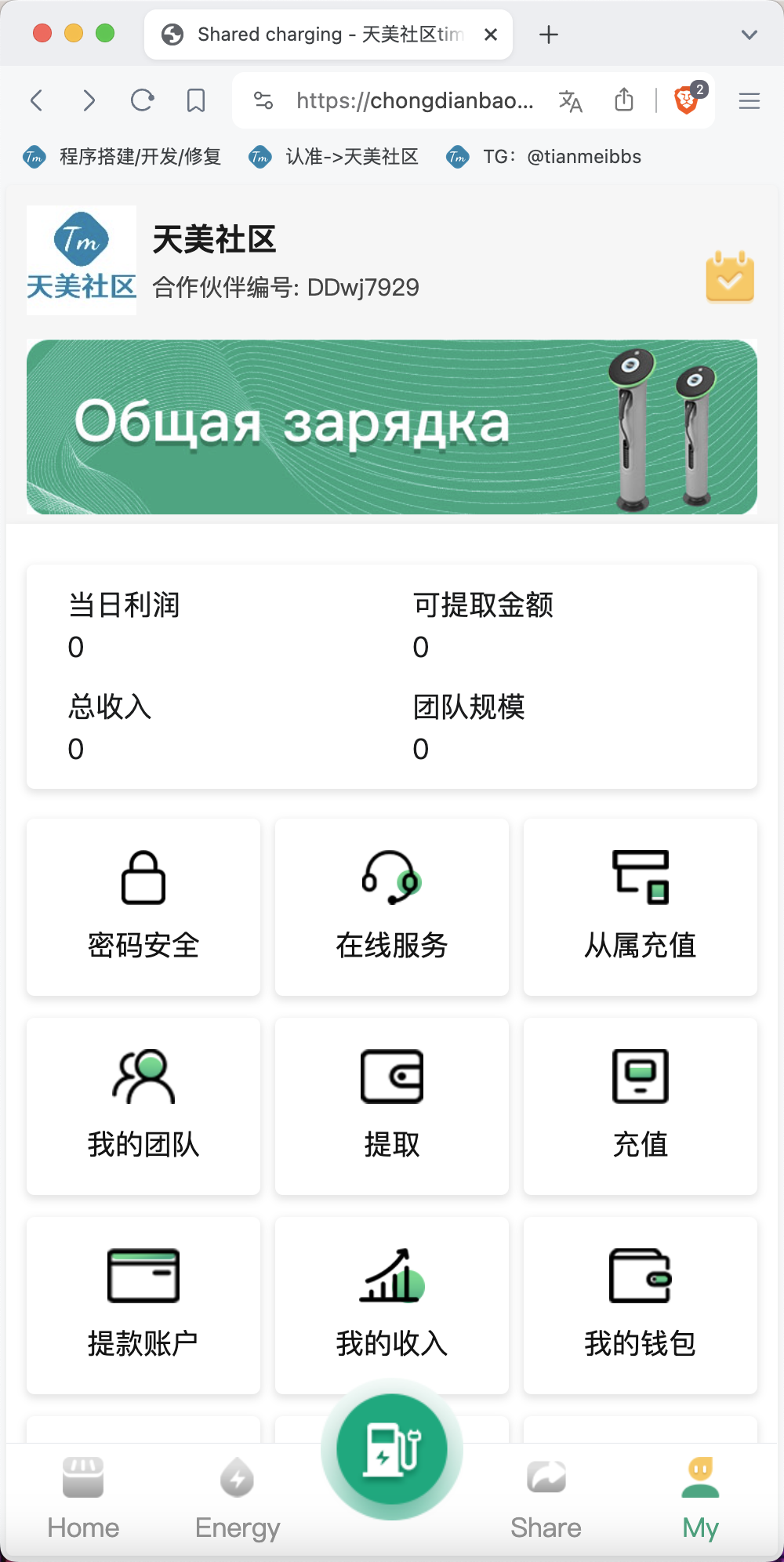
Task: View 我的收入 my income
Action: click(392, 1306)
